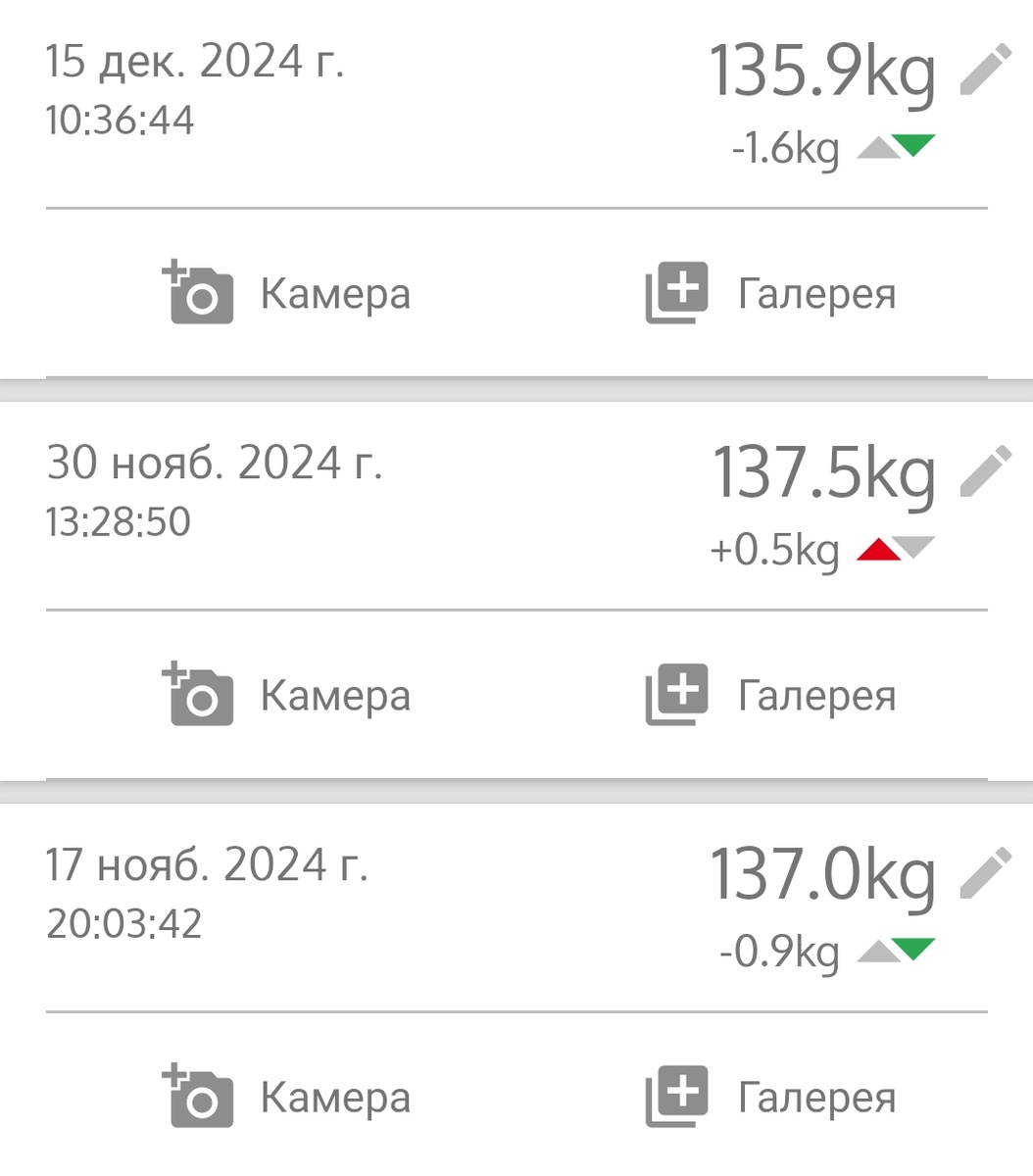Tap the camera icon for December 15 entry
This screenshot has height=1176, width=1033.
pyautogui.click(x=199, y=293)
